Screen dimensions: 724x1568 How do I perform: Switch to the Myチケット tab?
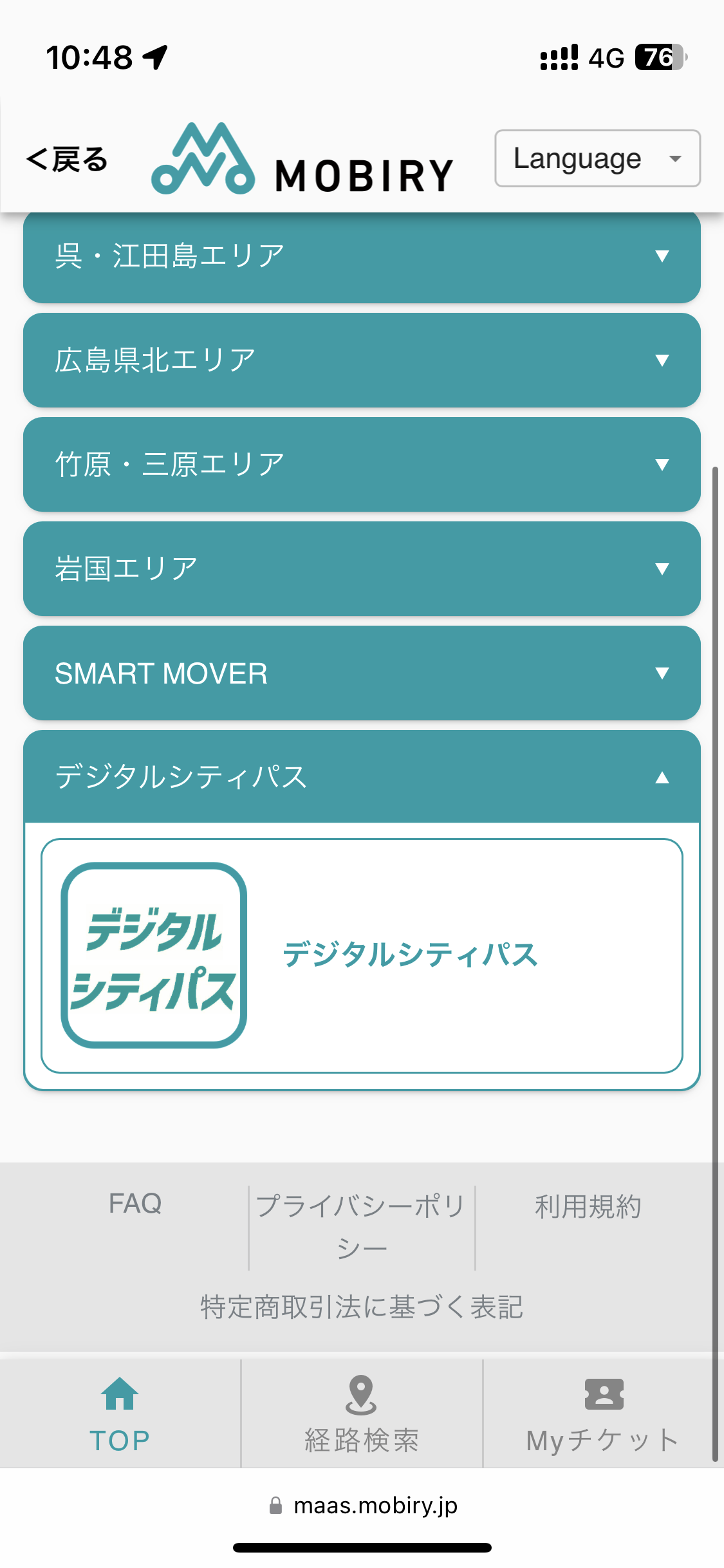click(x=603, y=1414)
